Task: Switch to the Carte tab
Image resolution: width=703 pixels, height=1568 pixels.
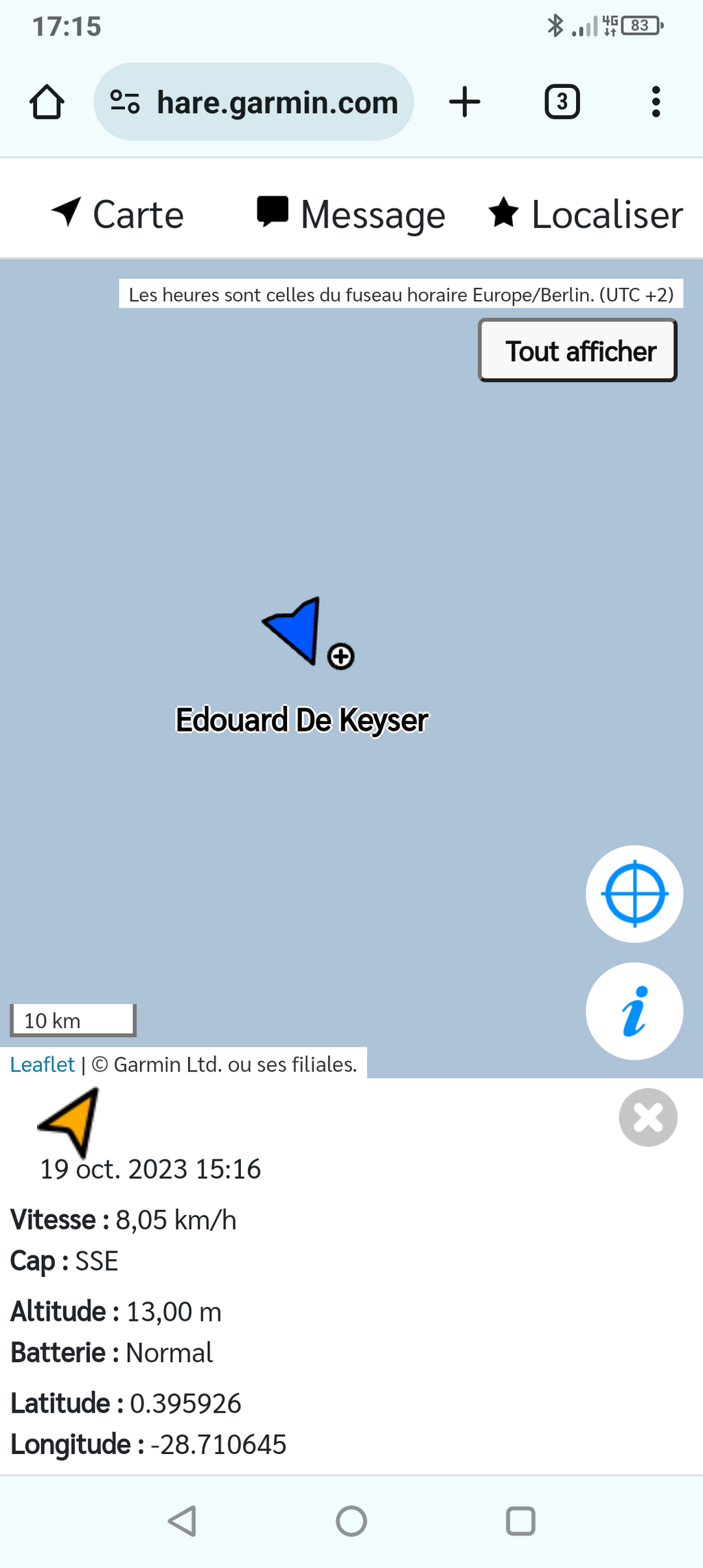Action: pos(118,214)
